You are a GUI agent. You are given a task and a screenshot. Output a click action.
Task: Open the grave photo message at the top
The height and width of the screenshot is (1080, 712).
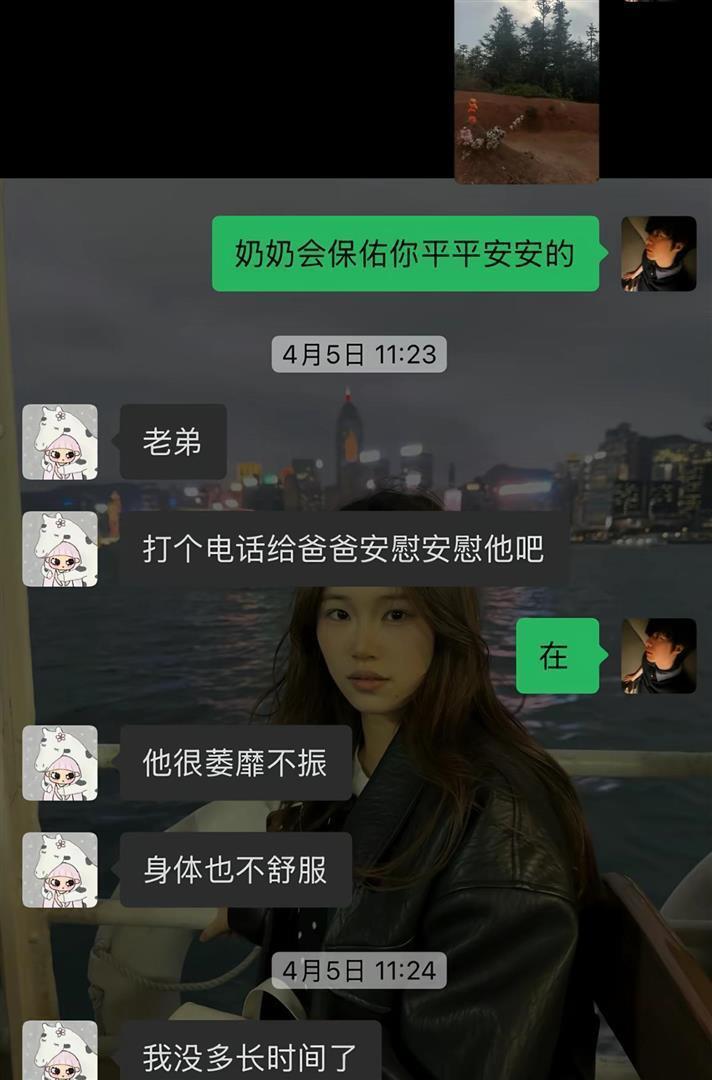pos(526,90)
